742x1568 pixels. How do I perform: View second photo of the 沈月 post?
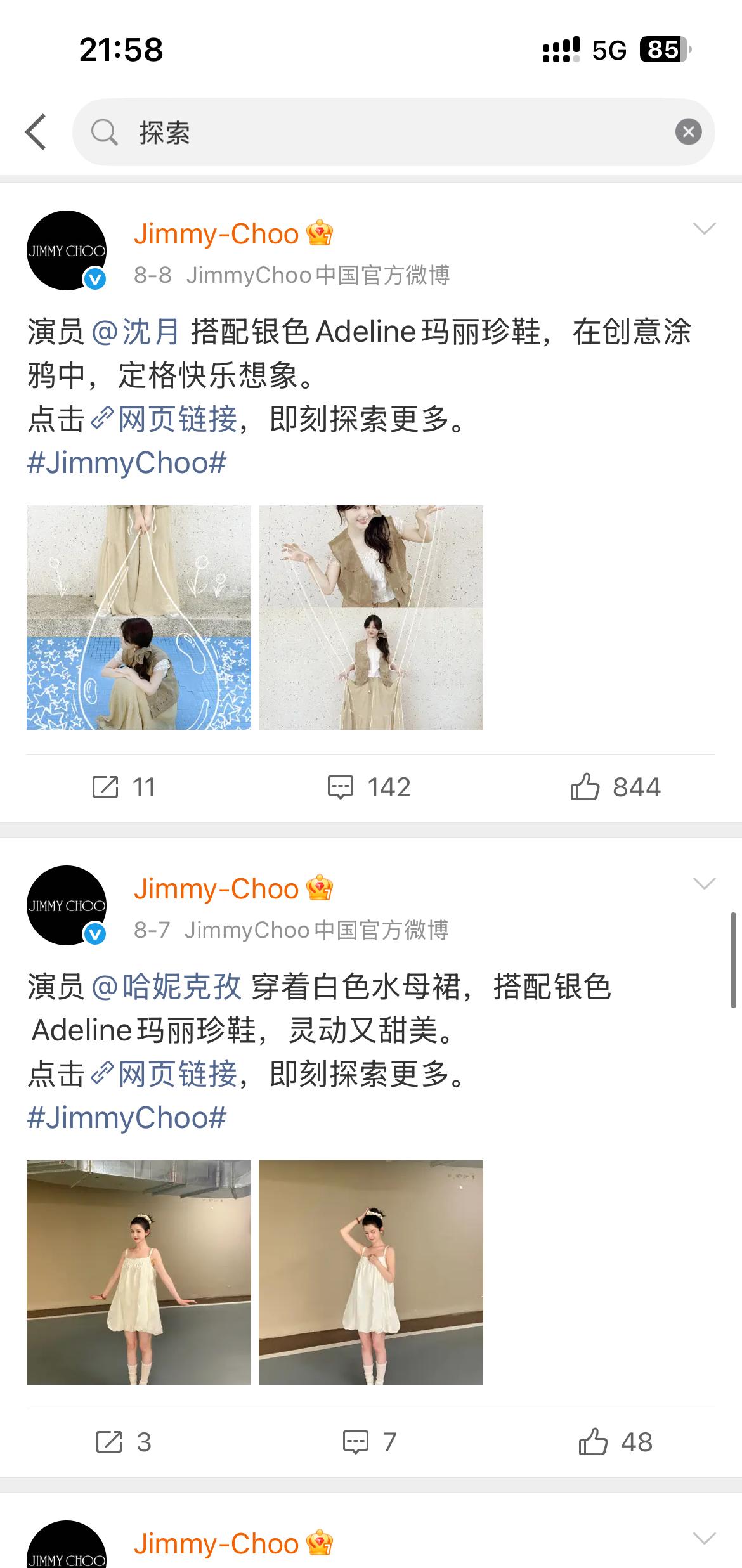pyautogui.click(x=371, y=617)
